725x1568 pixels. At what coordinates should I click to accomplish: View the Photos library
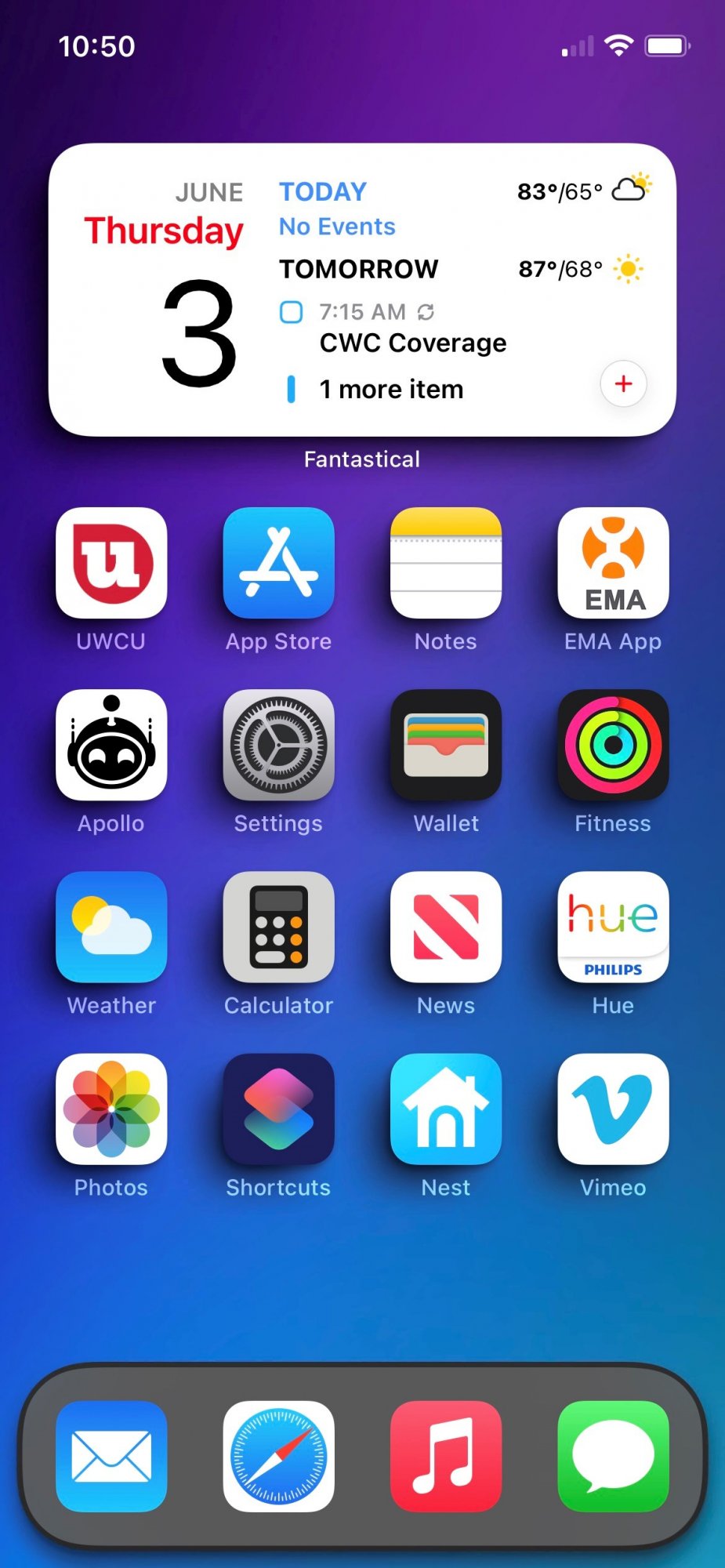[111, 1109]
